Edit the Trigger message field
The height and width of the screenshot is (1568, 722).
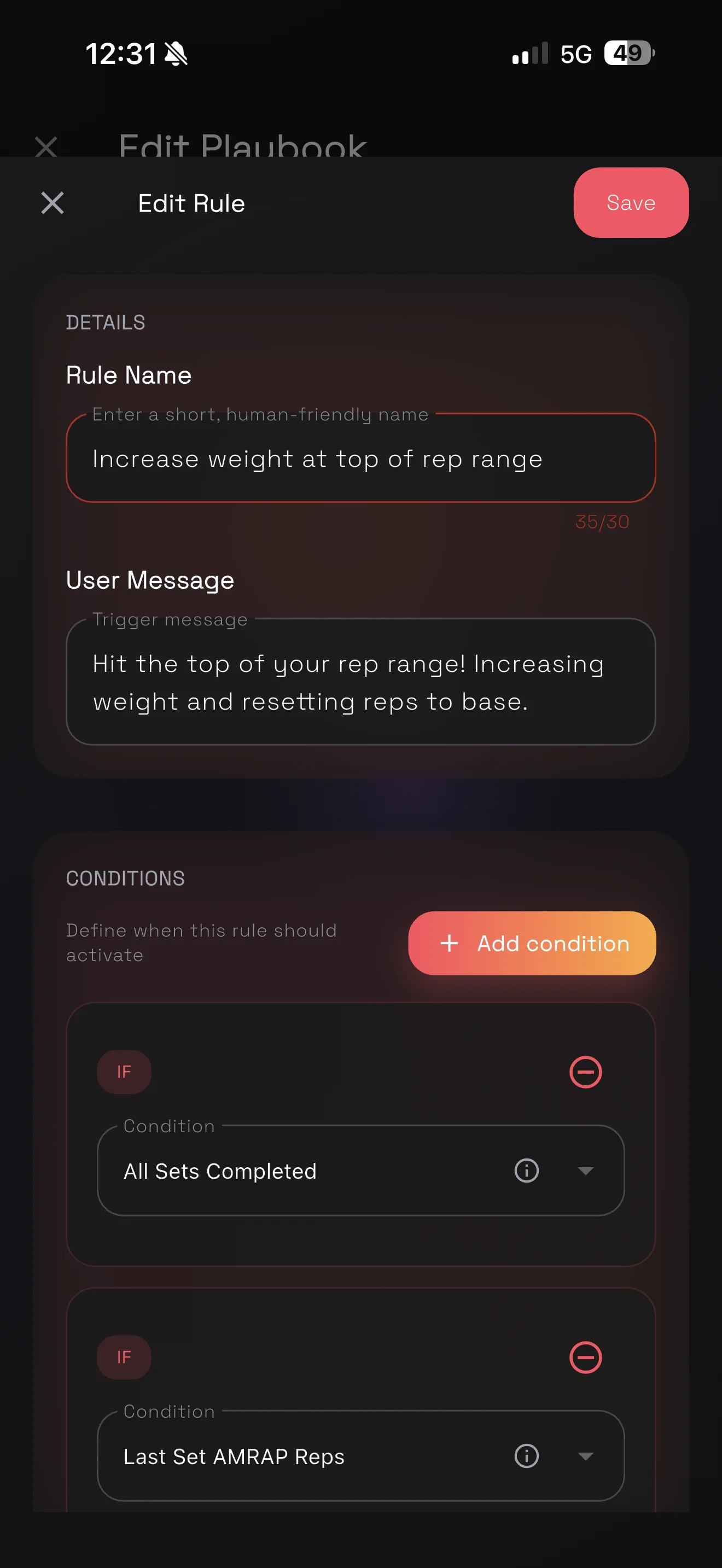[x=360, y=682]
